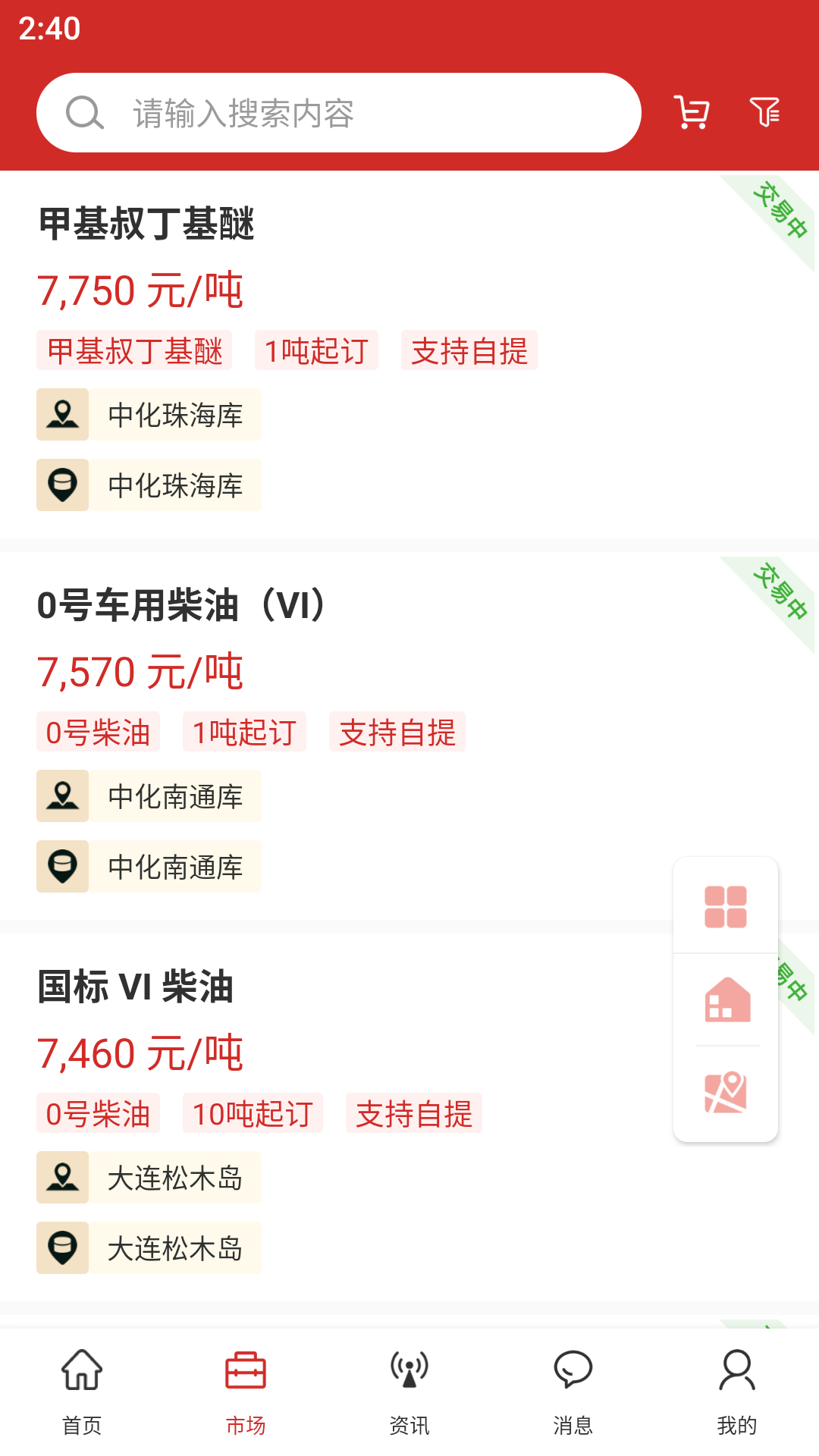Image resolution: width=819 pixels, height=1456 pixels.
Task: Open 我的 profile tab
Action: point(736,1392)
